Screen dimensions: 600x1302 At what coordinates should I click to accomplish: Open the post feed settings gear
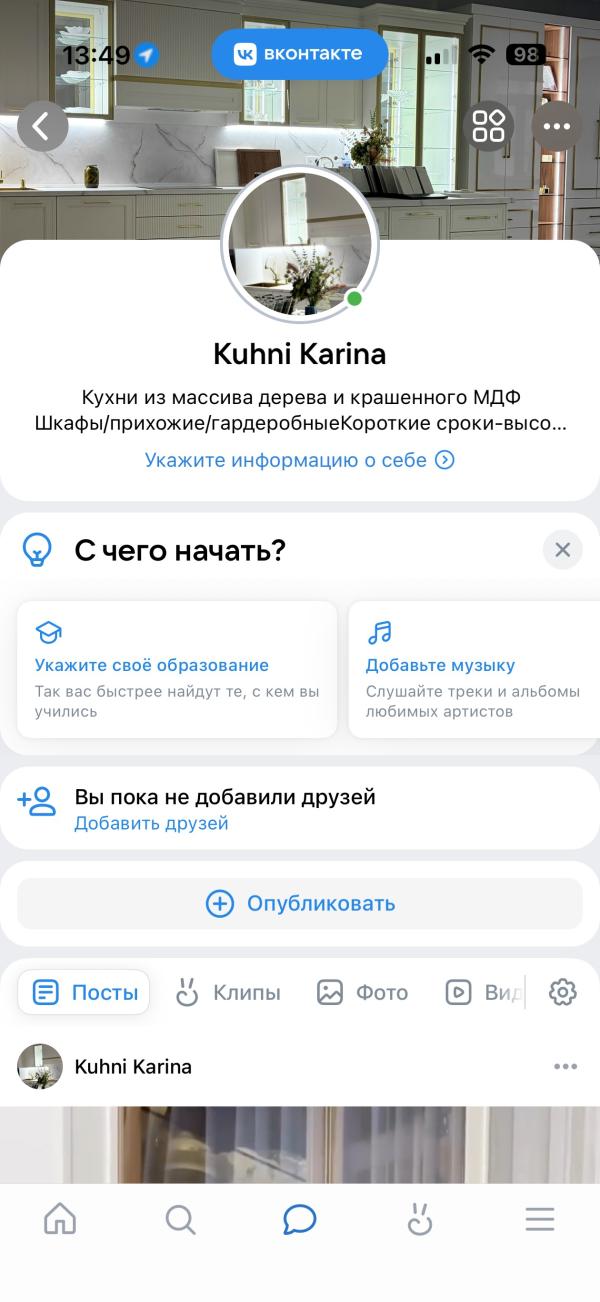coord(563,993)
